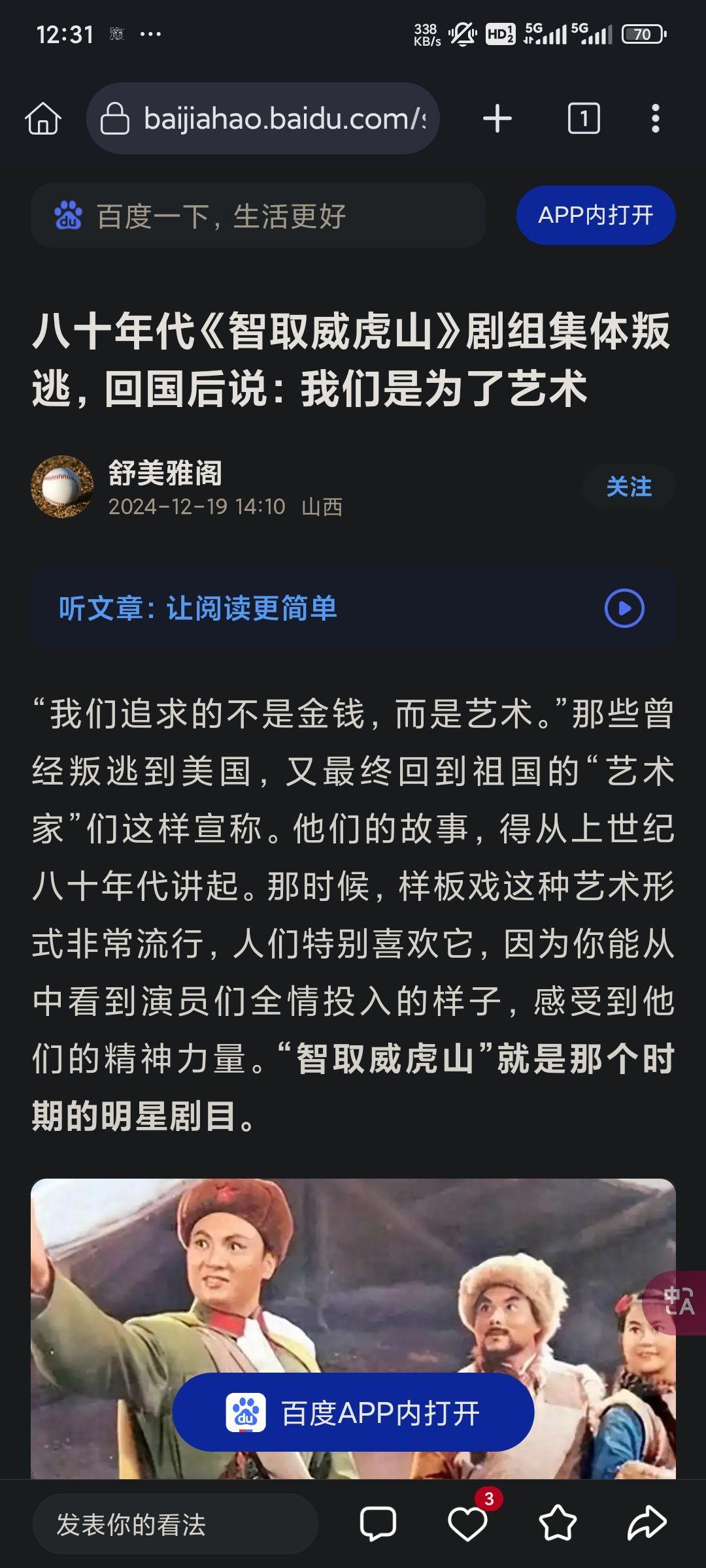Go to the browser home page
706x1568 pixels.
43,119
